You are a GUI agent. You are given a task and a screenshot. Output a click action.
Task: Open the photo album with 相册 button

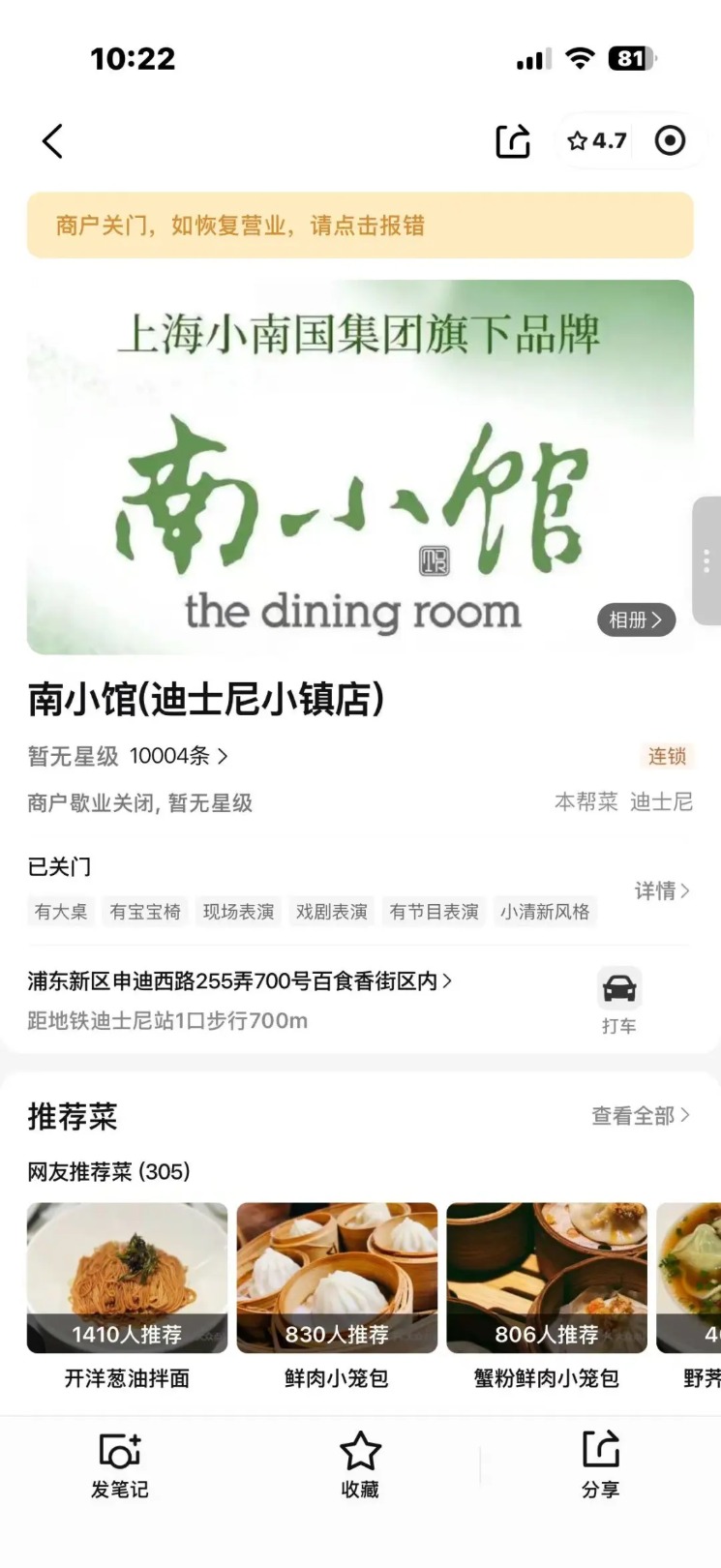pos(635,620)
